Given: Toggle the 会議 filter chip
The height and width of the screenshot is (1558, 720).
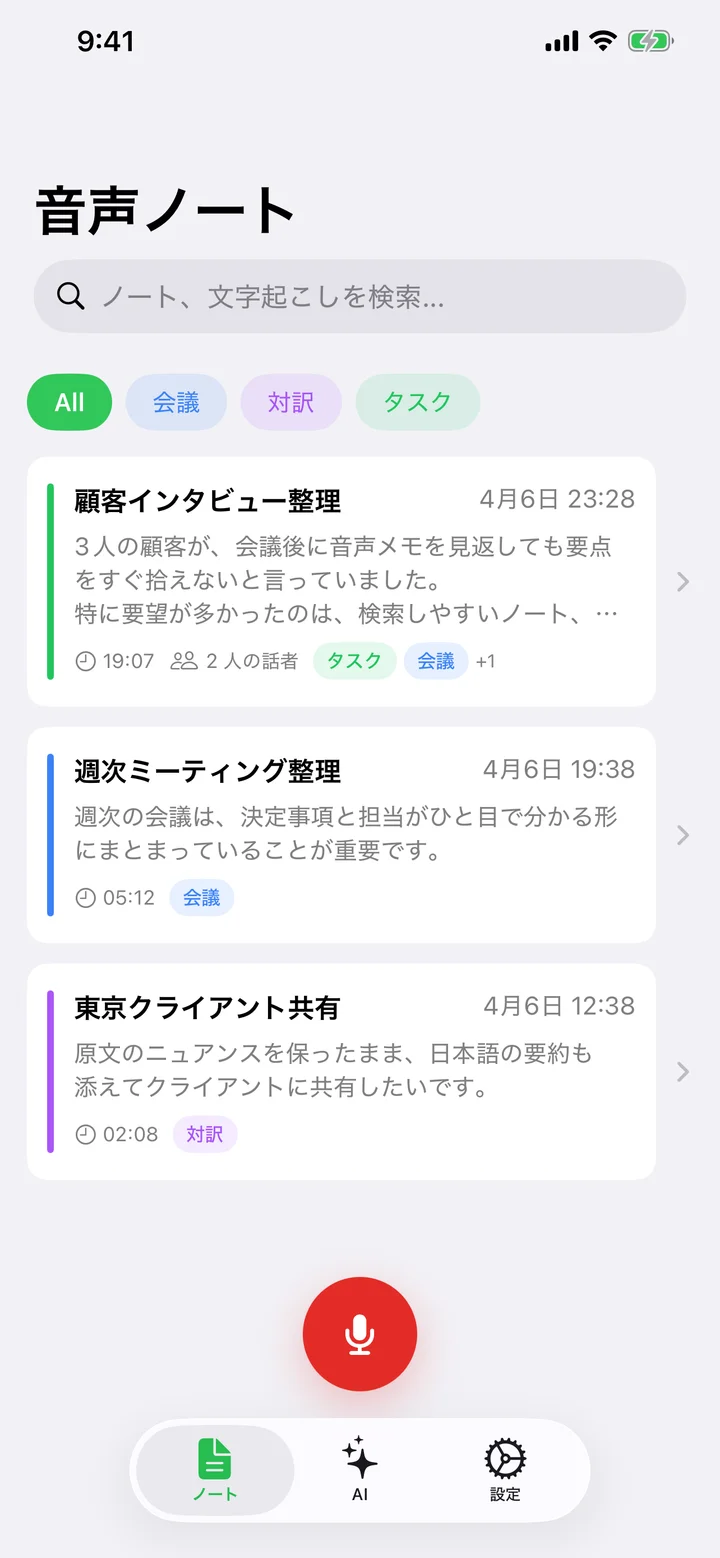Looking at the screenshot, I should (176, 402).
